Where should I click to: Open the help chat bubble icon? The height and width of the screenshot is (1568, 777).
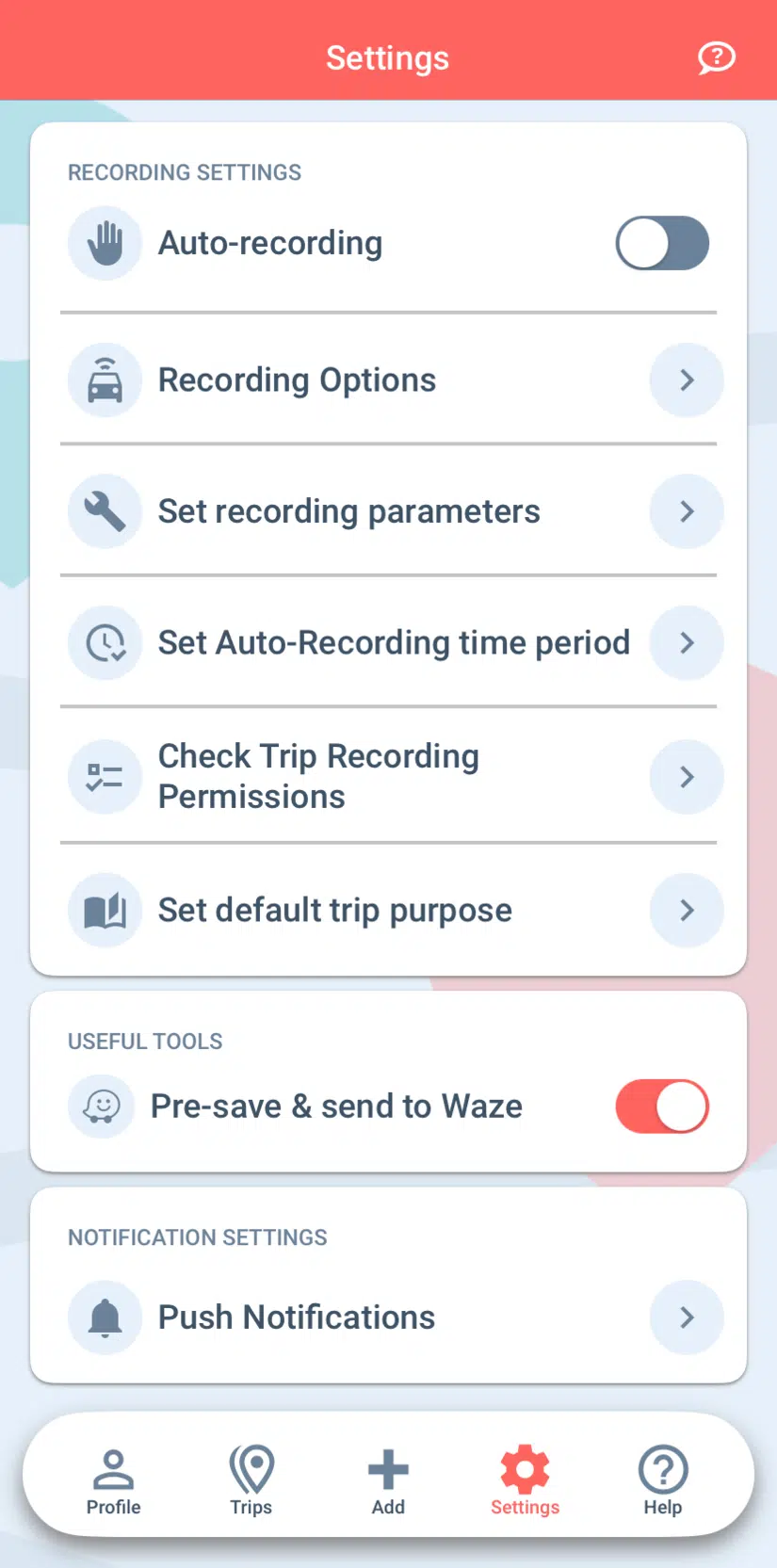coord(716,57)
